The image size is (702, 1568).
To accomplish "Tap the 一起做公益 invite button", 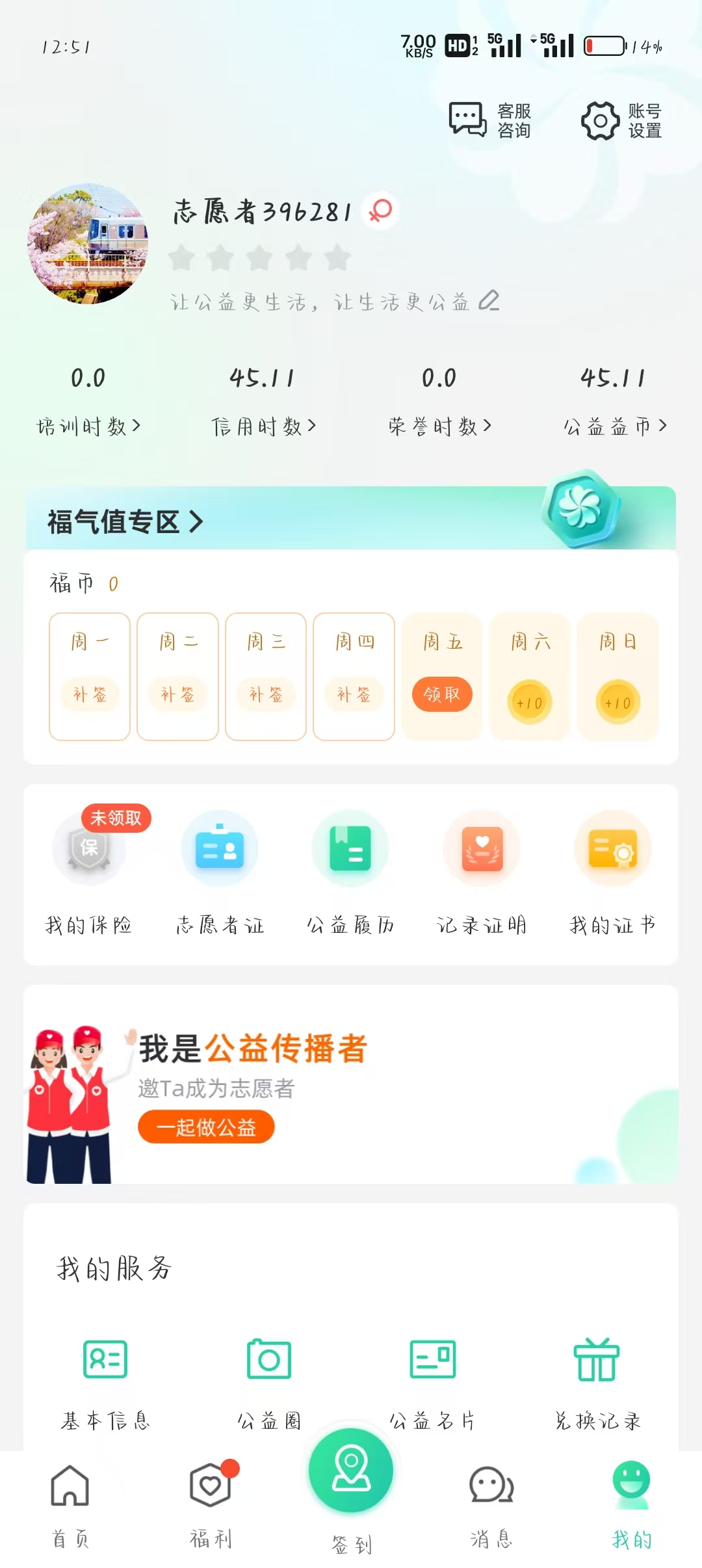I will 205,1127.
